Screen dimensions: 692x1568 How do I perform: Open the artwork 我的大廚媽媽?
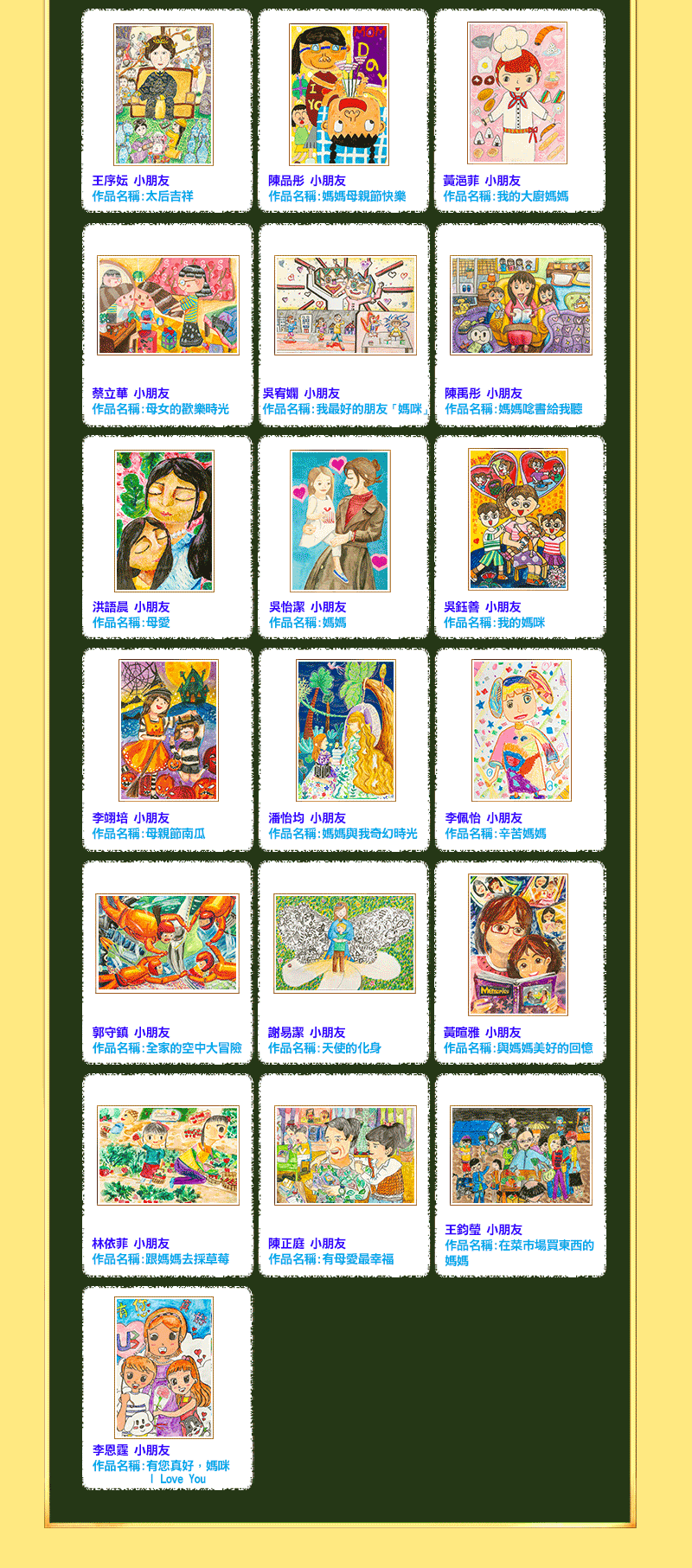(517, 93)
